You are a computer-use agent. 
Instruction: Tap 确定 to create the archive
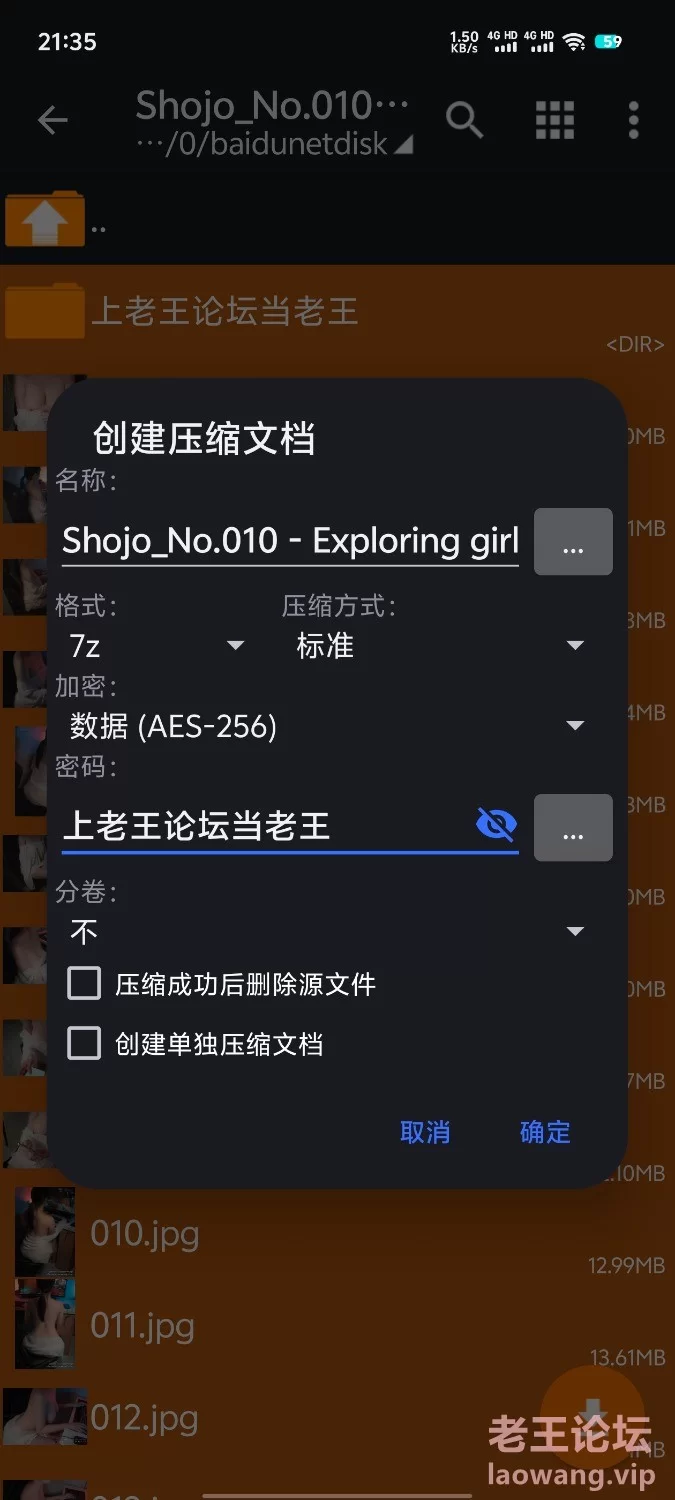click(545, 1132)
